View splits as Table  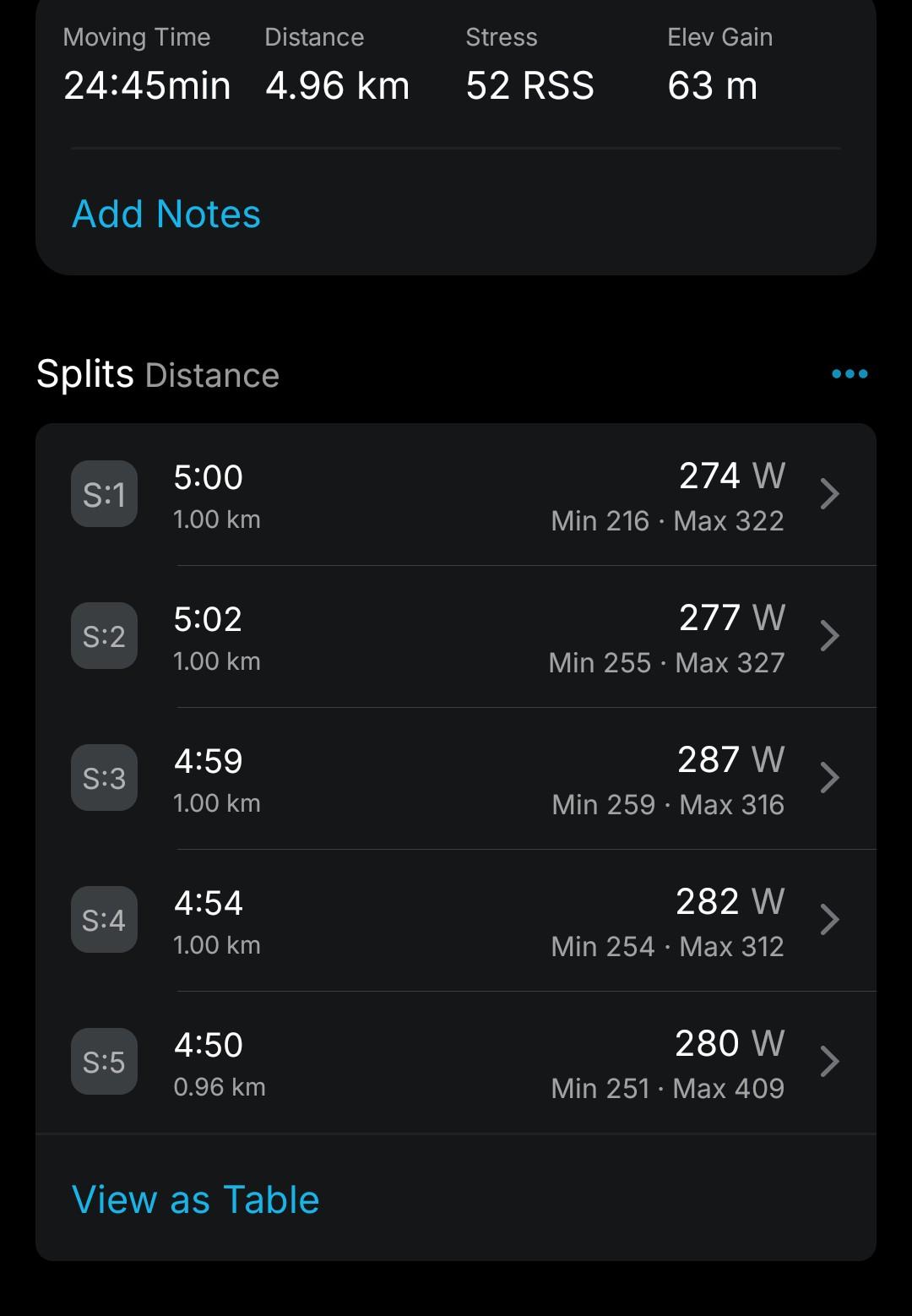196,1199
